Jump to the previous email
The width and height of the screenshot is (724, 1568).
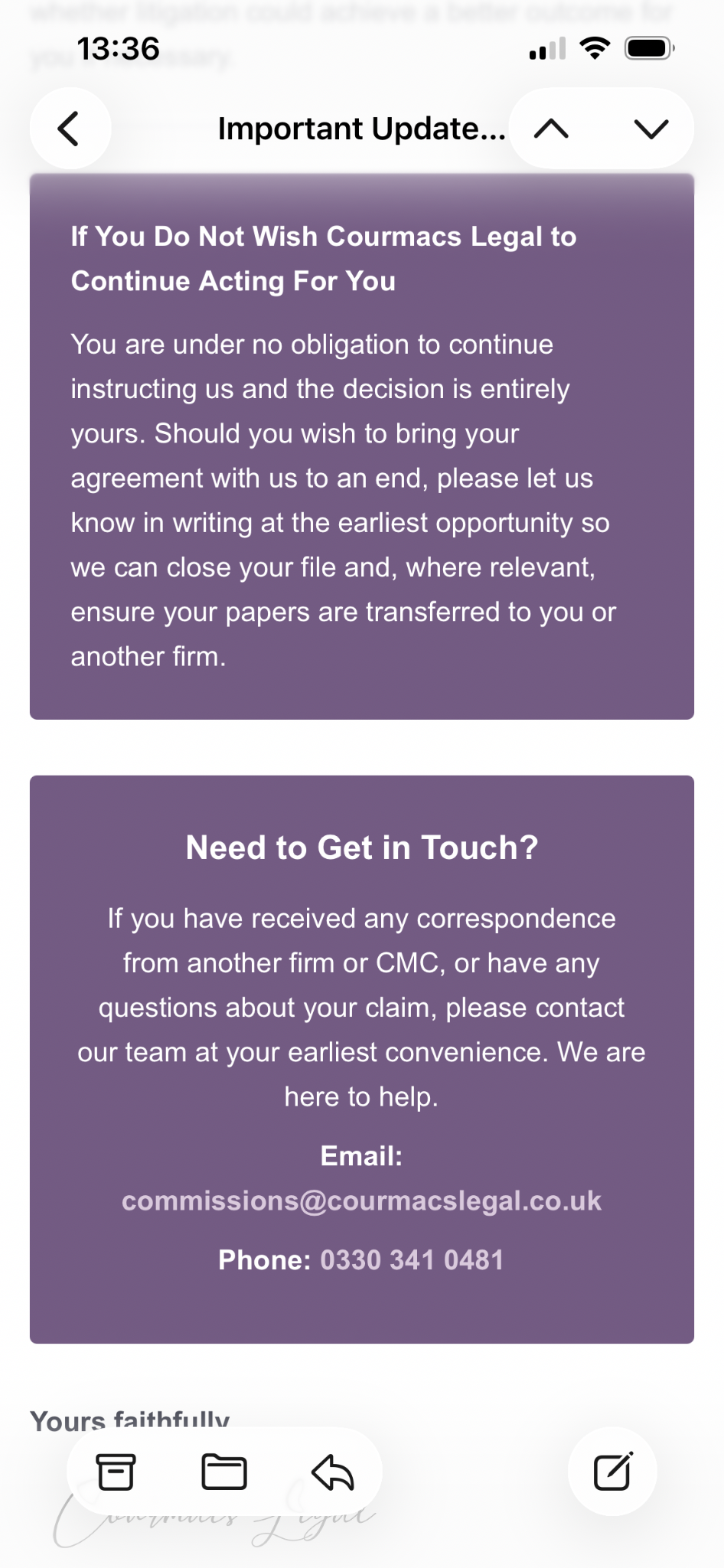(x=552, y=129)
